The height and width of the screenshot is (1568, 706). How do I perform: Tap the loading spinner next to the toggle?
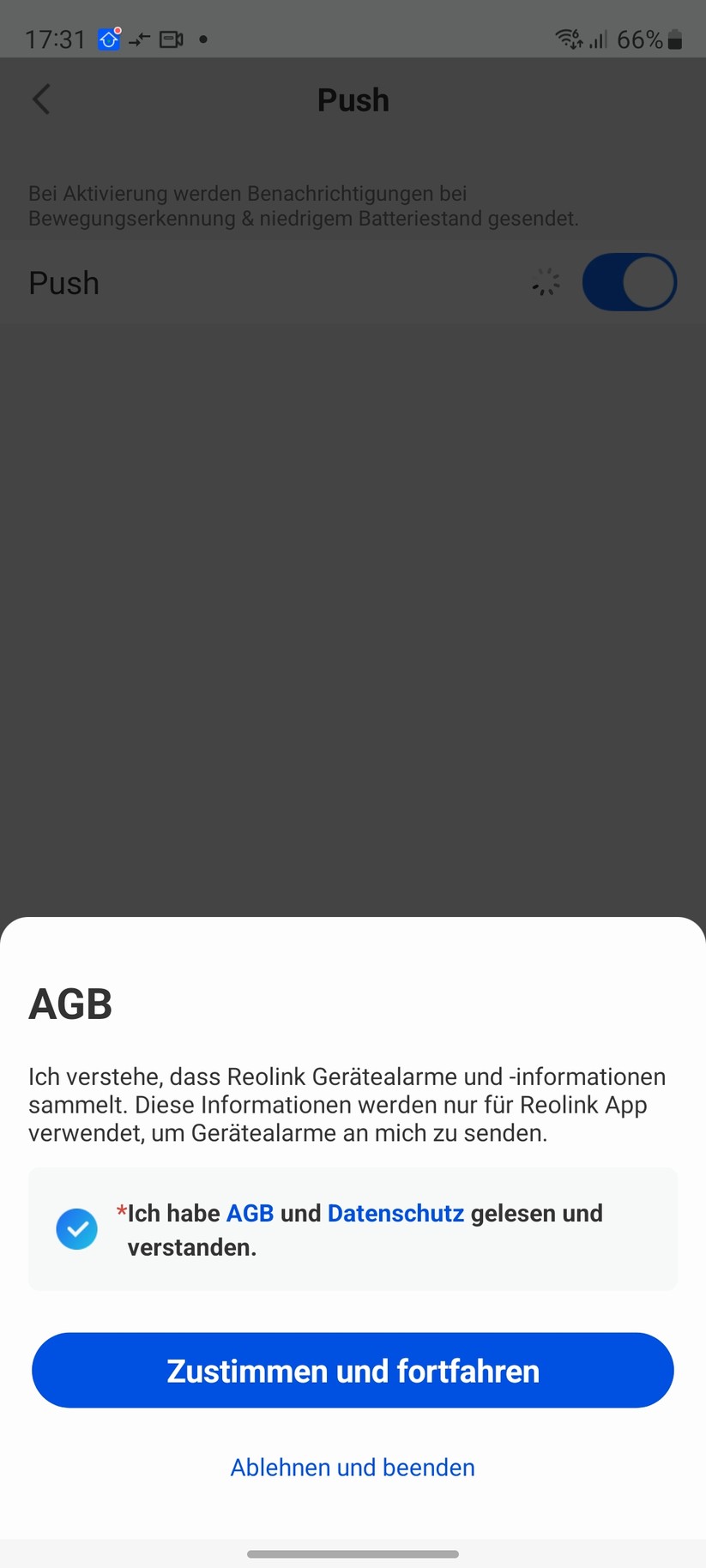(546, 282)
